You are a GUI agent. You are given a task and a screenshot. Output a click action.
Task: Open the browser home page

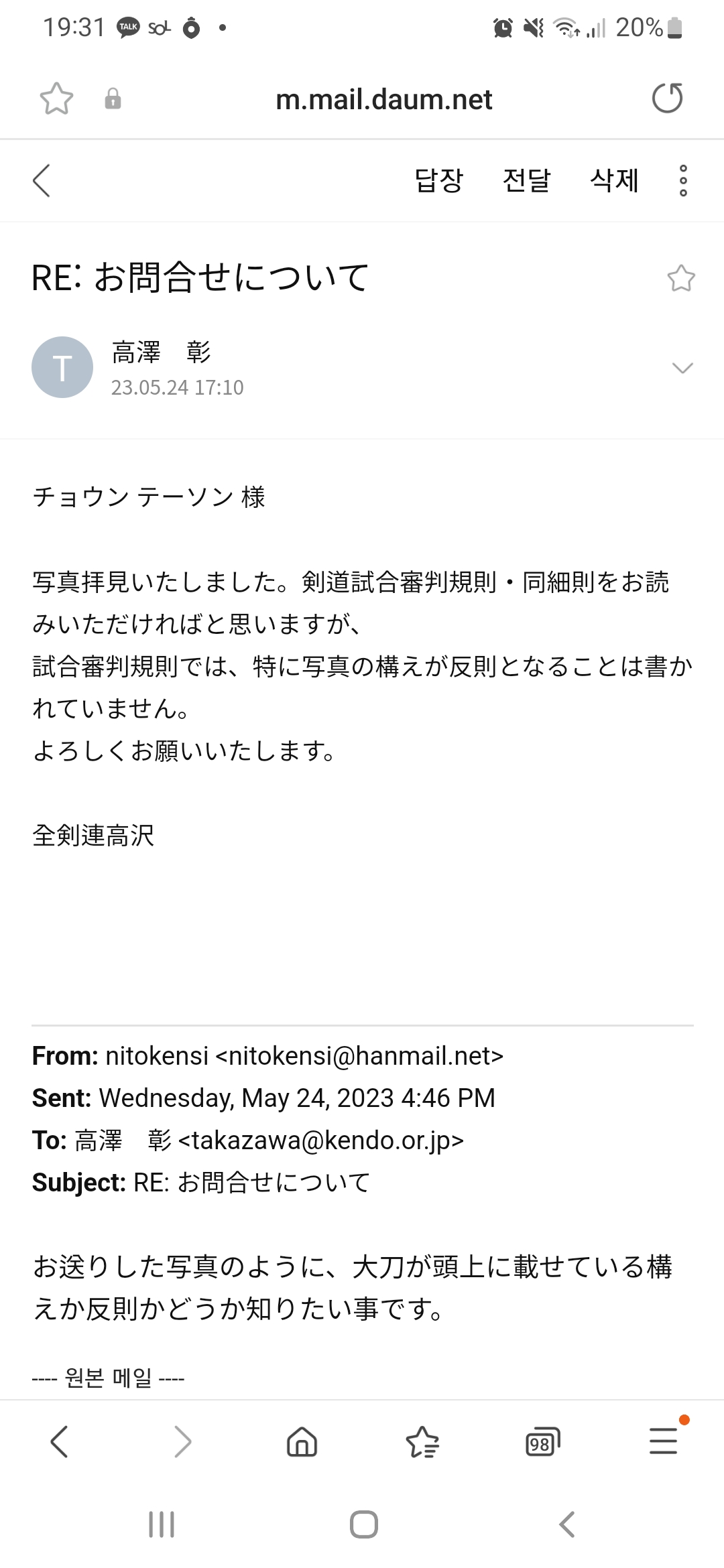[x=302, y=1441]
